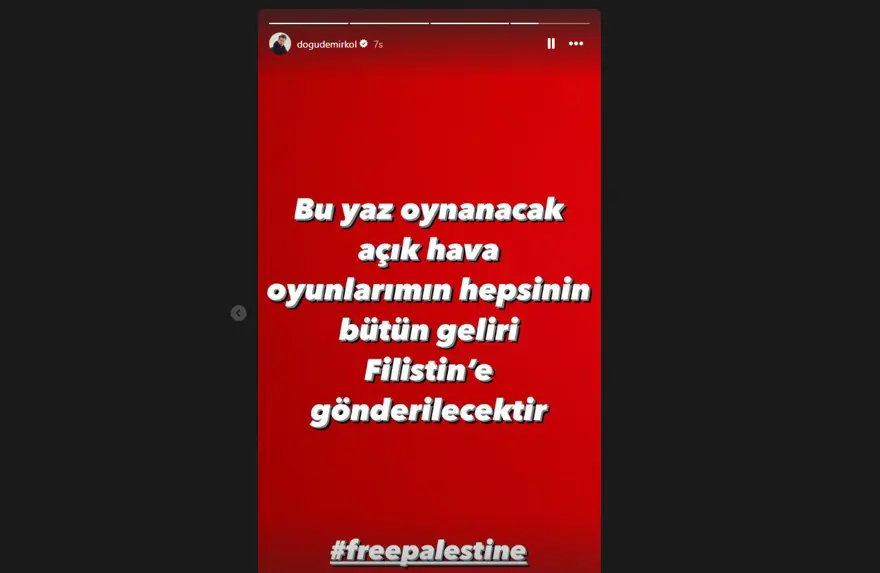Open the #freepalestine hashtag
Screen dimensions: 880x573
pyautogui.click(x=428, y=550)
